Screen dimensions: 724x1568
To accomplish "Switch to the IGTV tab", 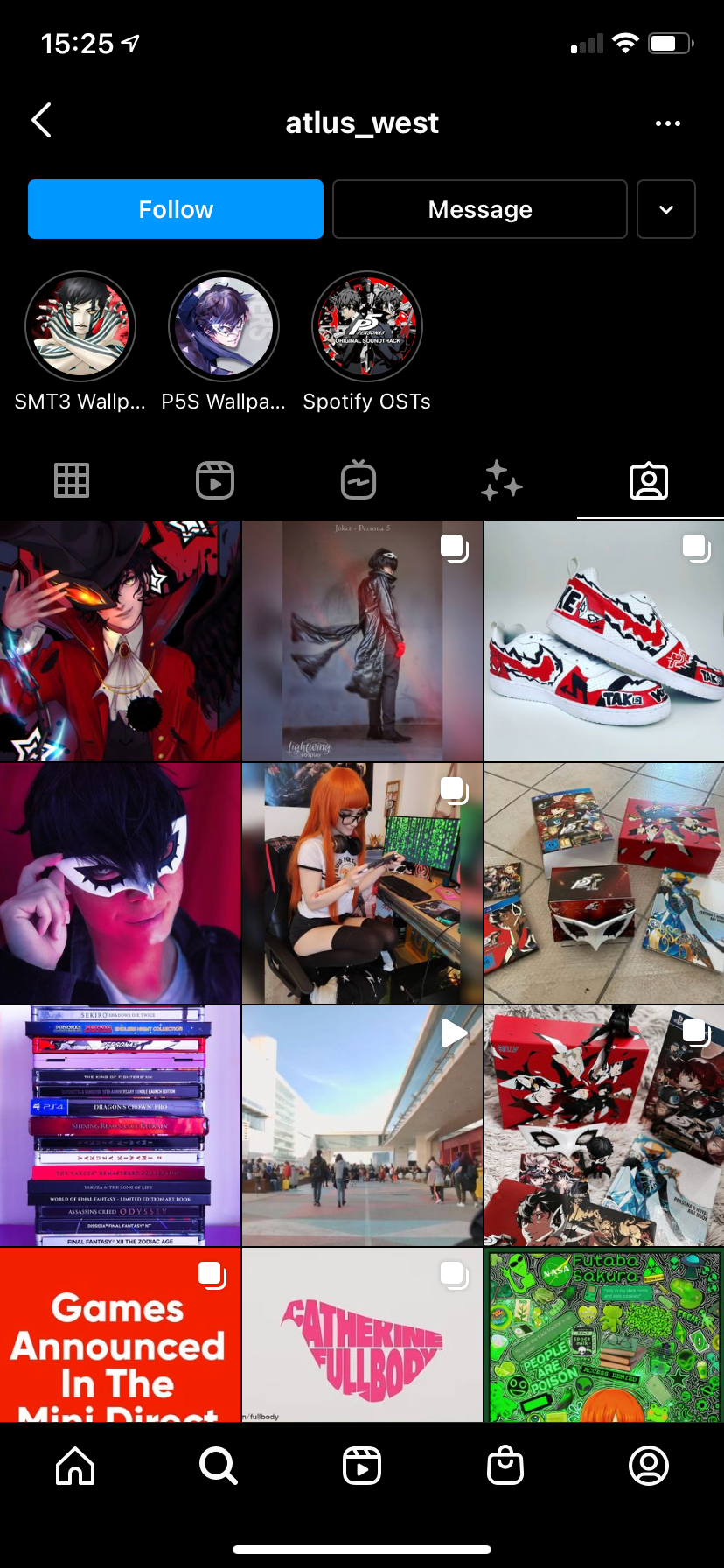I will click(359, 480).
